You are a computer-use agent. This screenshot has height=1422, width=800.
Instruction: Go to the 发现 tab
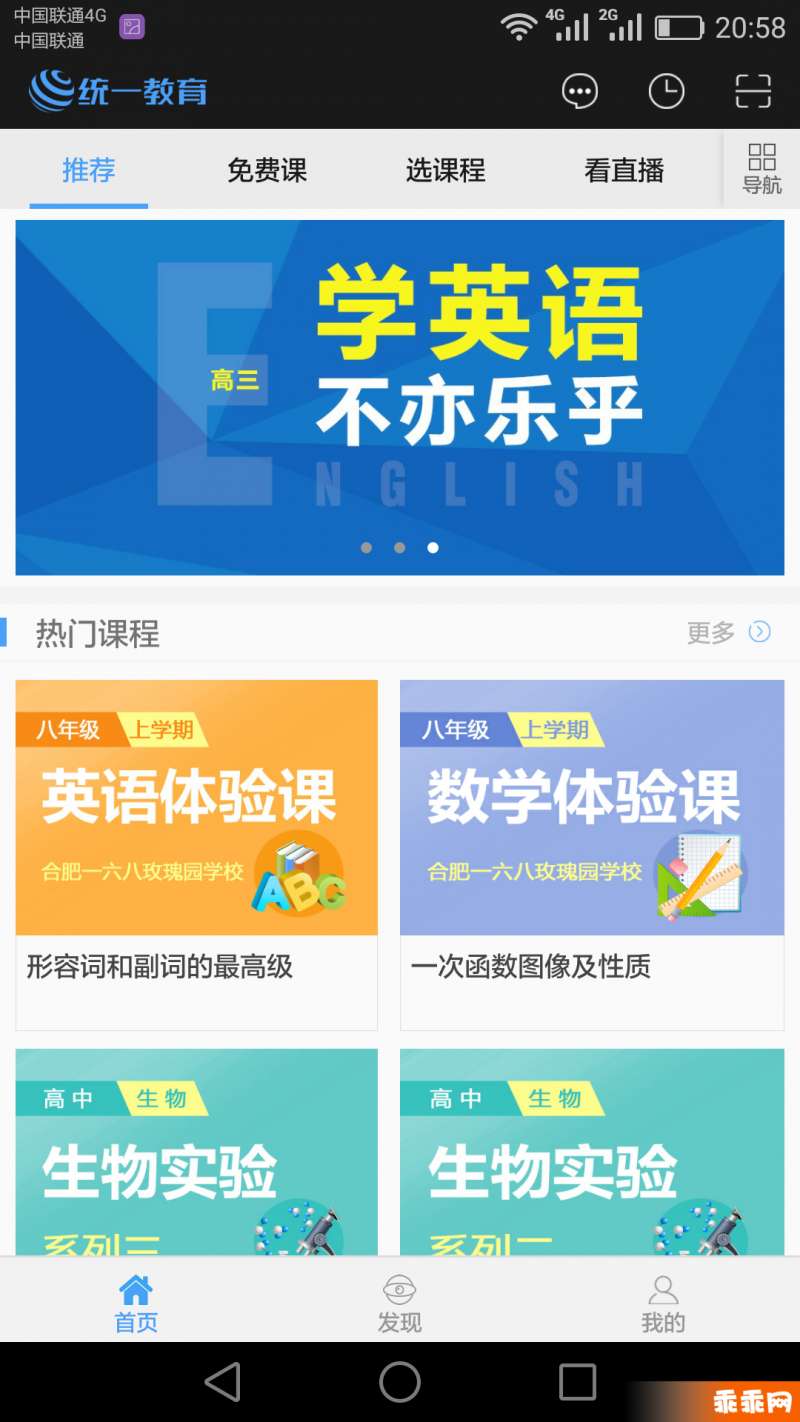(400, 1303)
